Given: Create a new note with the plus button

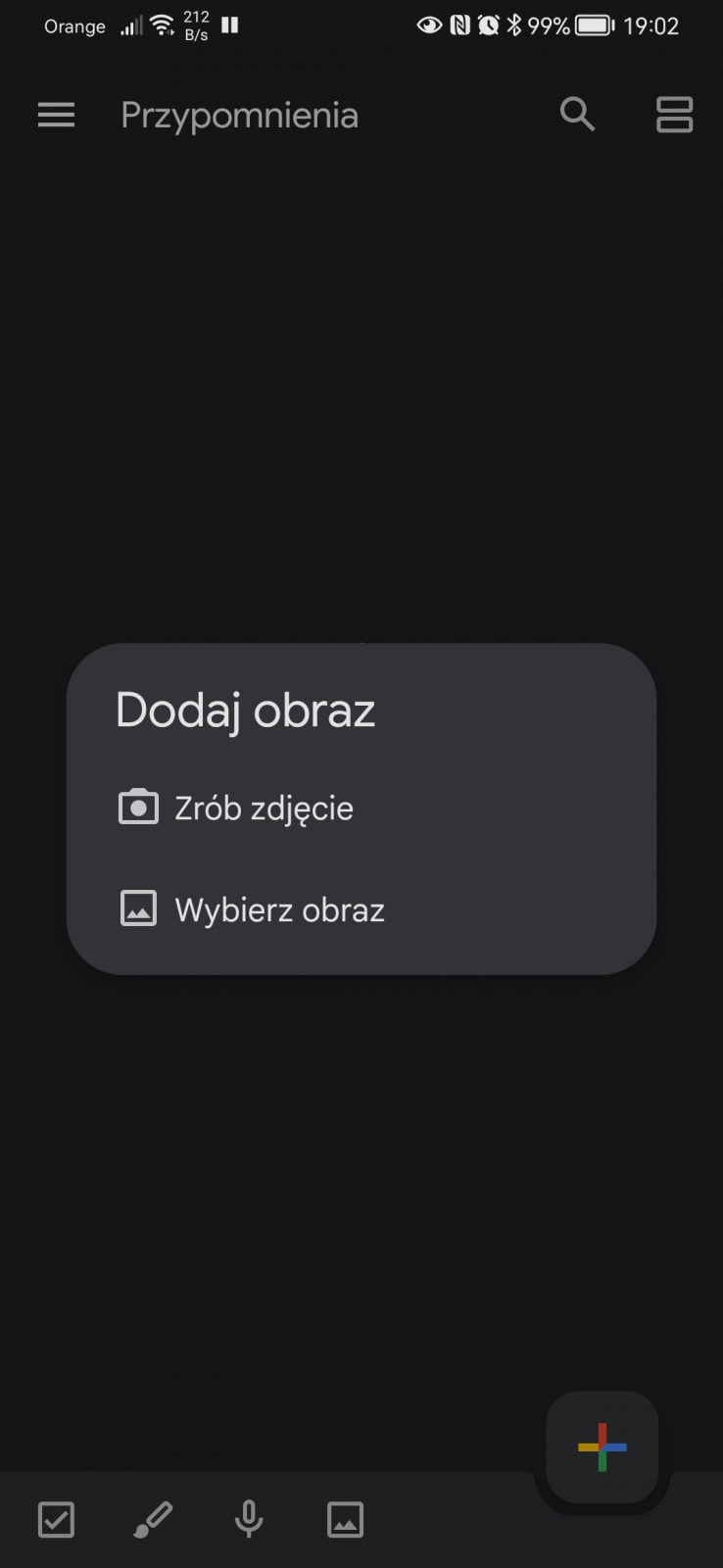Looking at the screenshot, I should [602, 1446].
